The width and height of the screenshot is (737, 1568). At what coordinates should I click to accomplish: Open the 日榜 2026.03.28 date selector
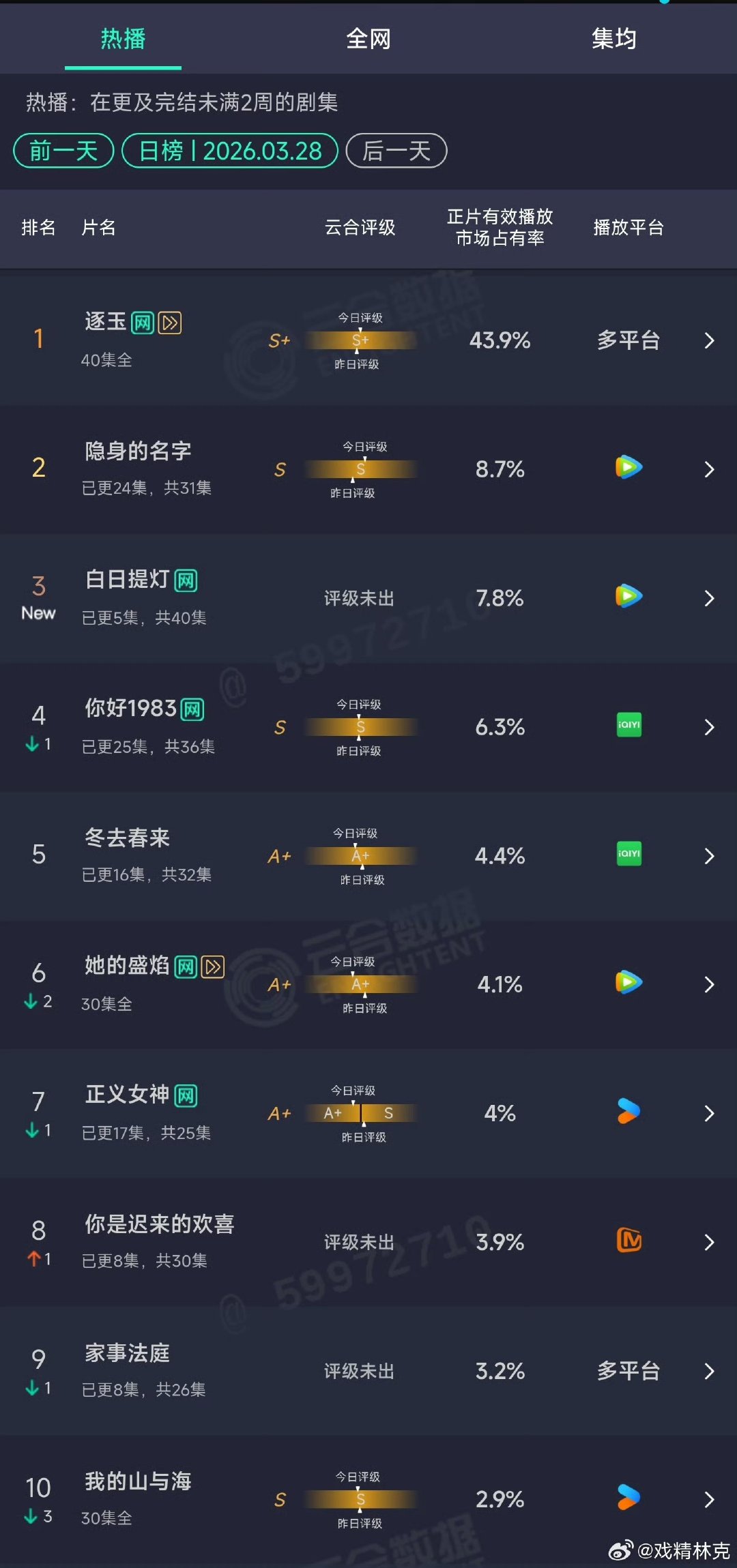[229, 151]
